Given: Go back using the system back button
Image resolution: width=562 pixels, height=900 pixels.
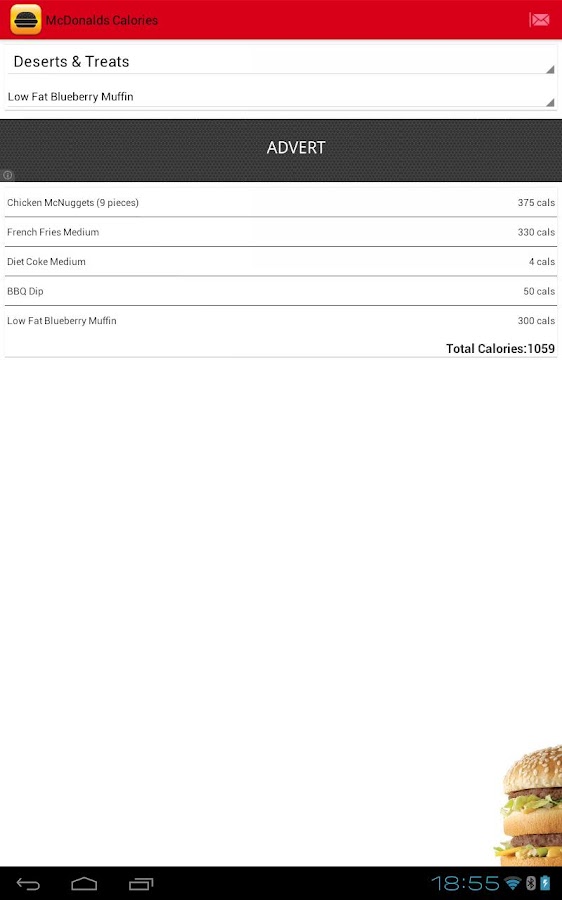Looking at the screenshot, I should [x=28, y=884].
